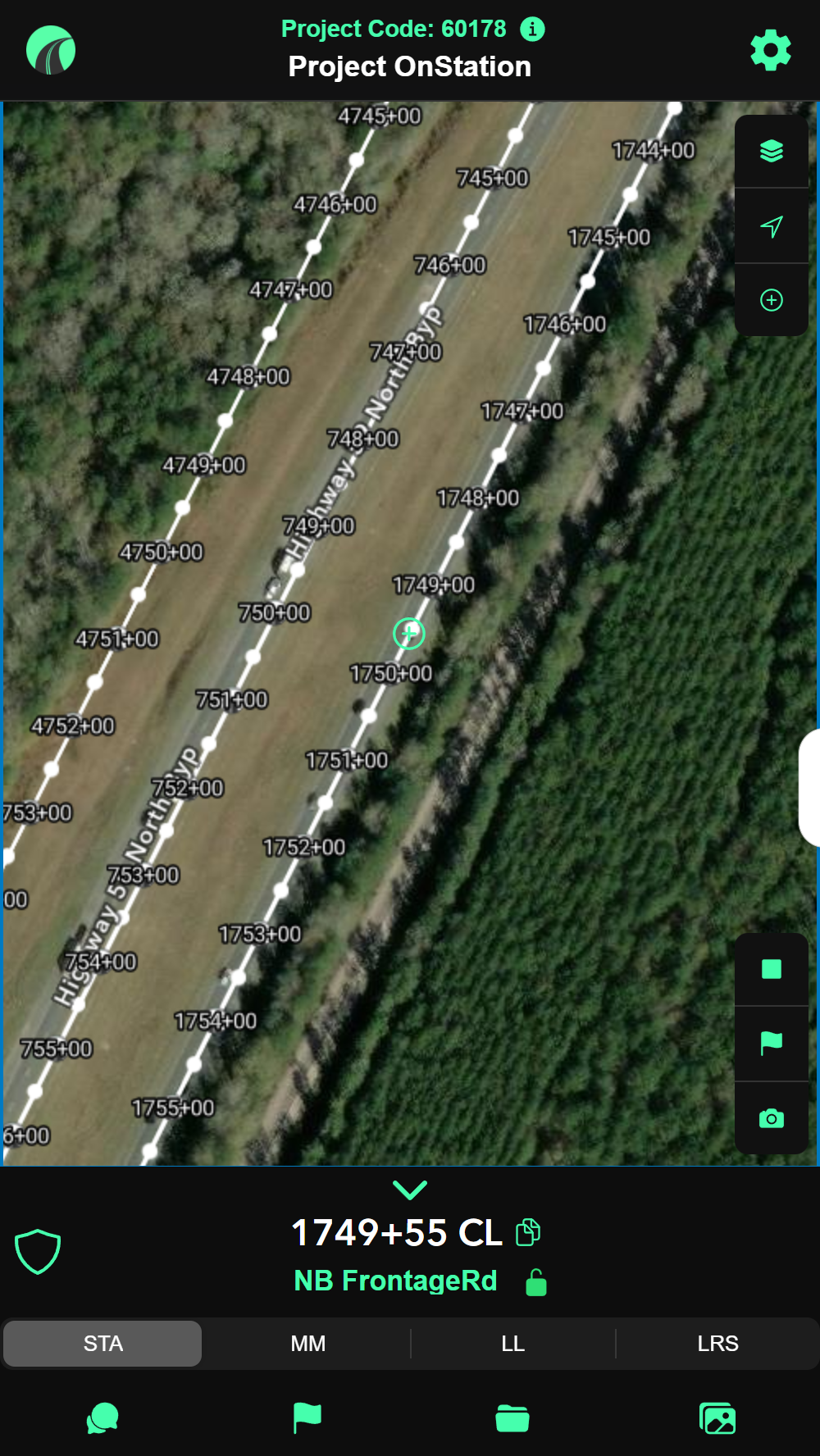Center map on my location
The image size is (820, 1456).
point(772,226)
